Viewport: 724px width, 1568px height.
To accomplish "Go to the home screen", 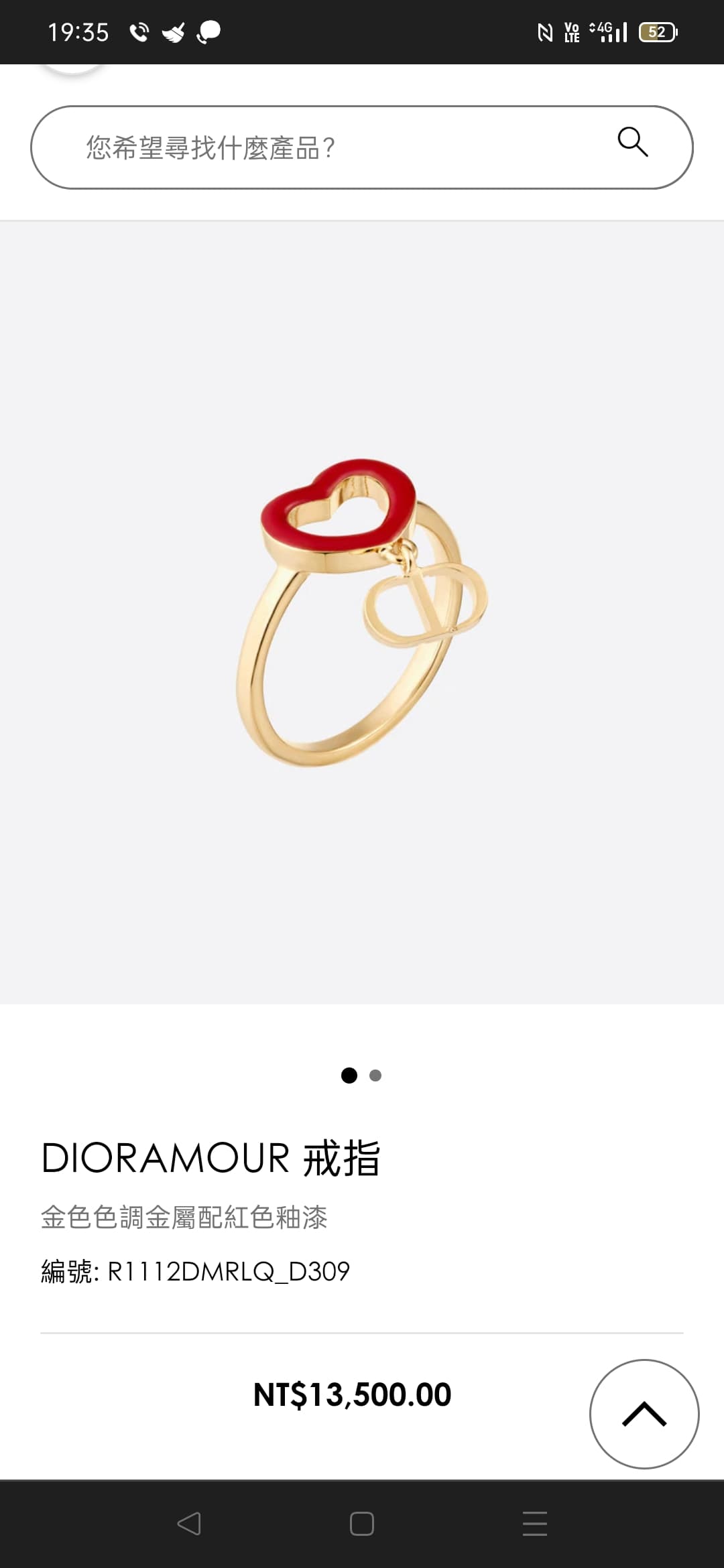I will (362, 1524).
